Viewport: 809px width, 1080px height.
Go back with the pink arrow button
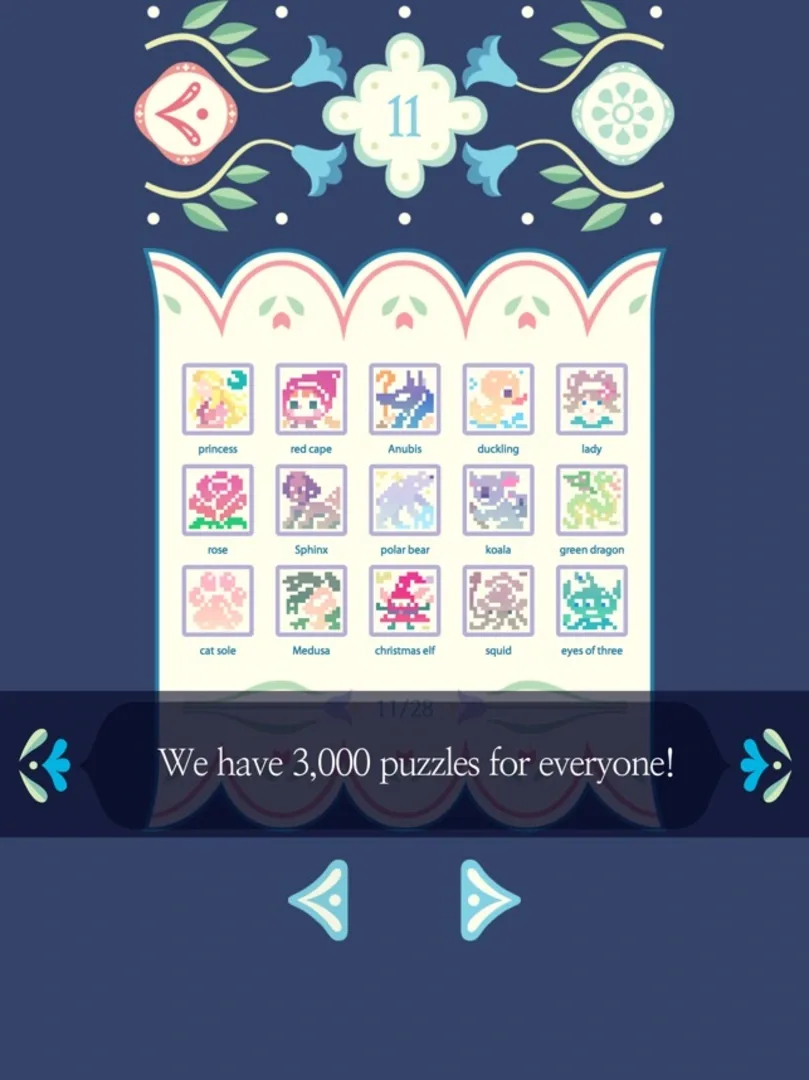pos(186,115)
